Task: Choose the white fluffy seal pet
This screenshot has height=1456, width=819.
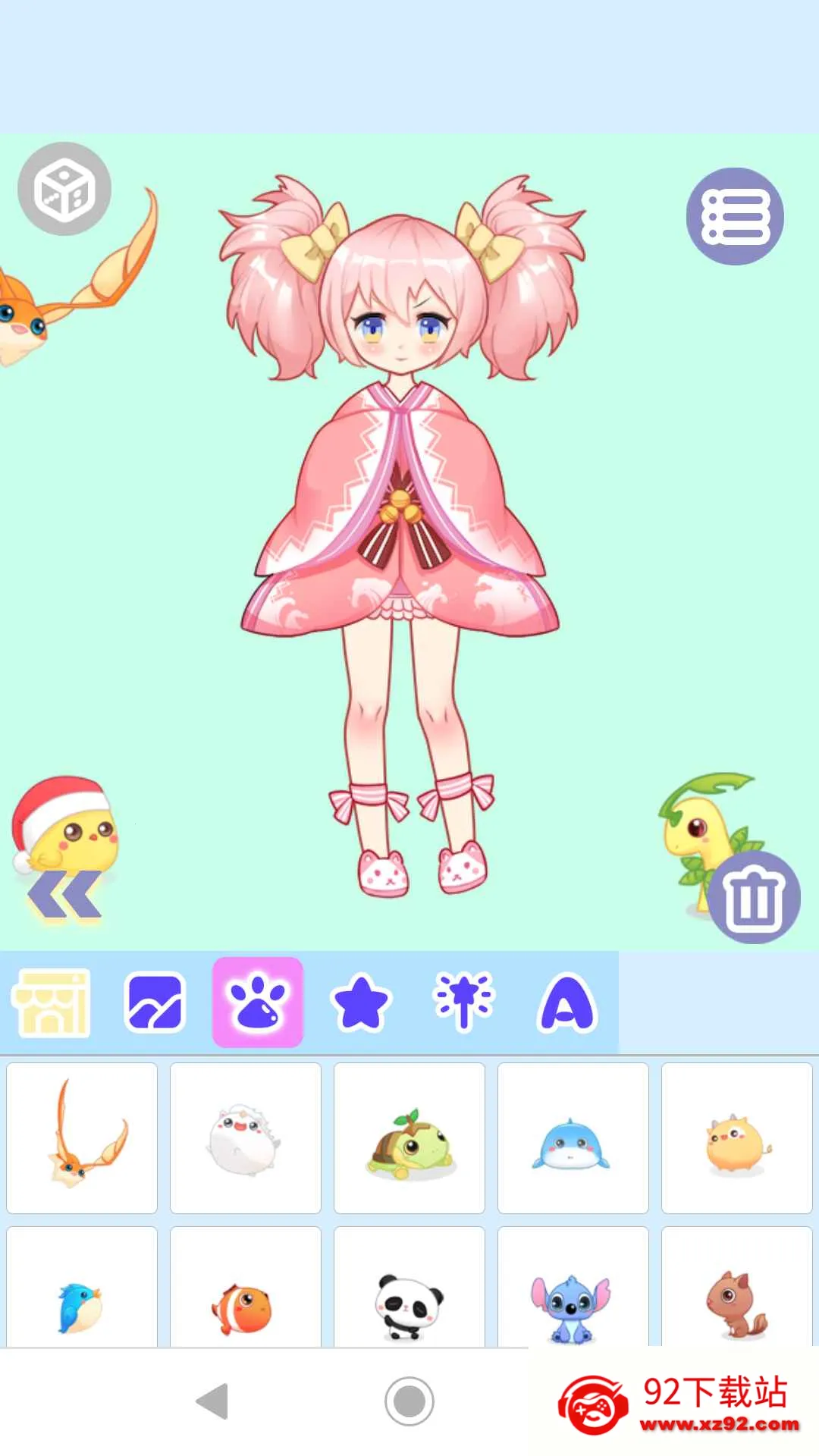Action: click(246, 1138)
